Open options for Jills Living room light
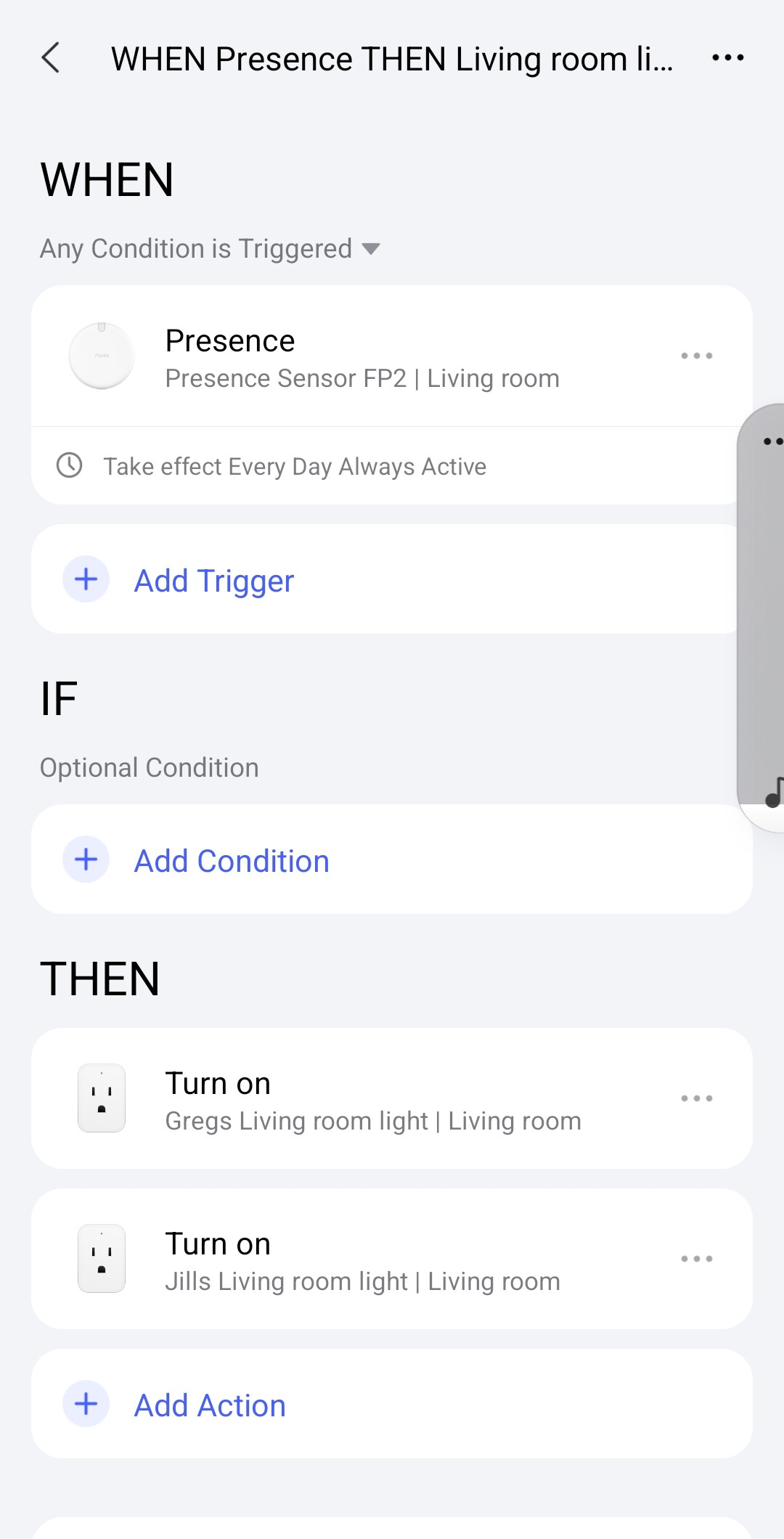Image resolution: width=784 pixels, height=1539 pixels. coord(696,1259)
